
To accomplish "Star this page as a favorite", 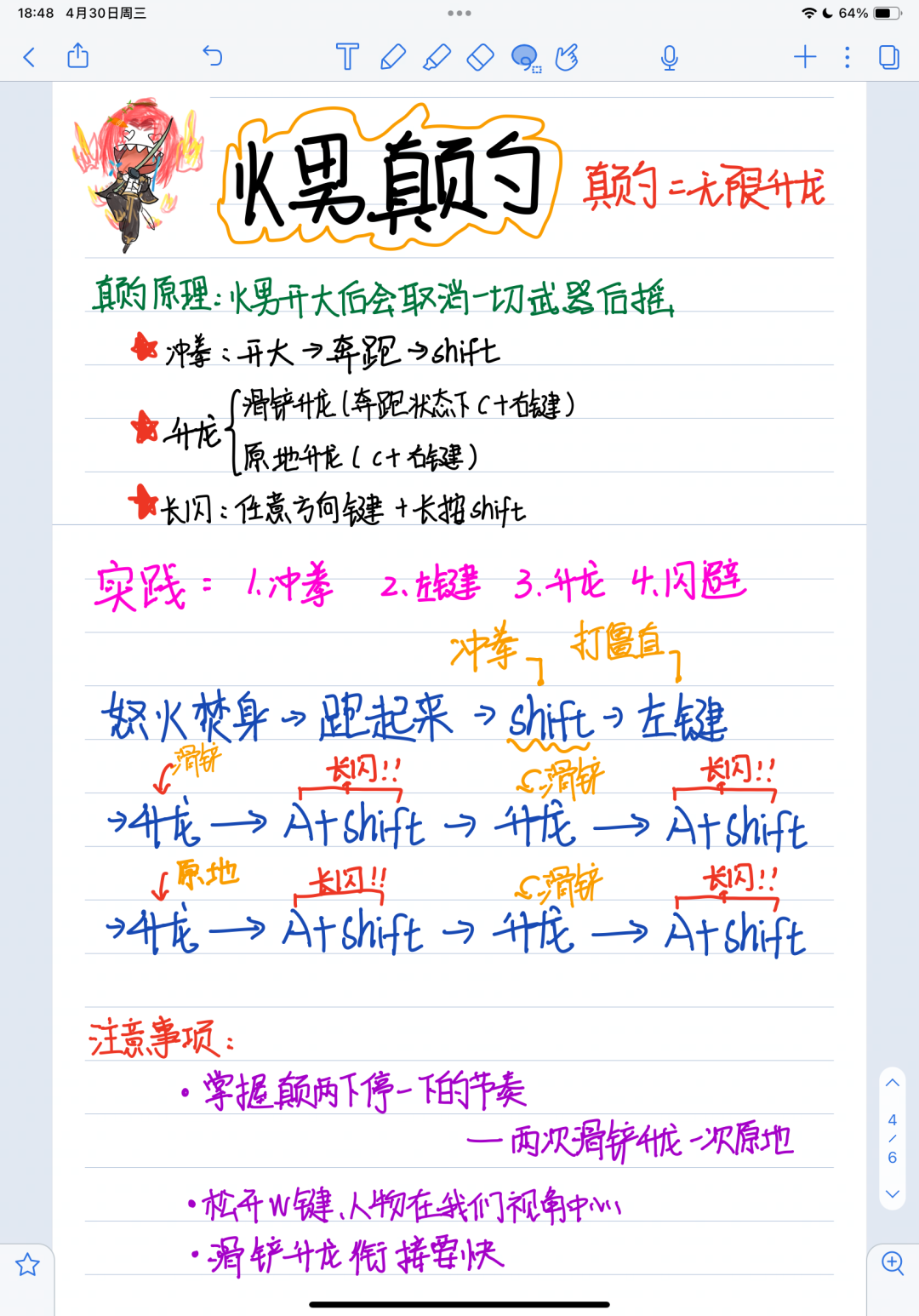I will tap(27, 1265).
